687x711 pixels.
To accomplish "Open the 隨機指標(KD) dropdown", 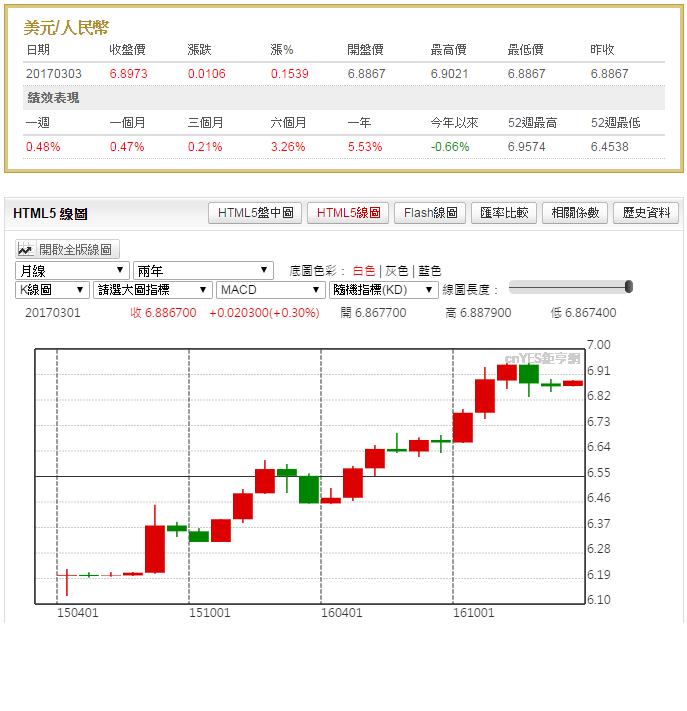I will click(x=383, y=290).
